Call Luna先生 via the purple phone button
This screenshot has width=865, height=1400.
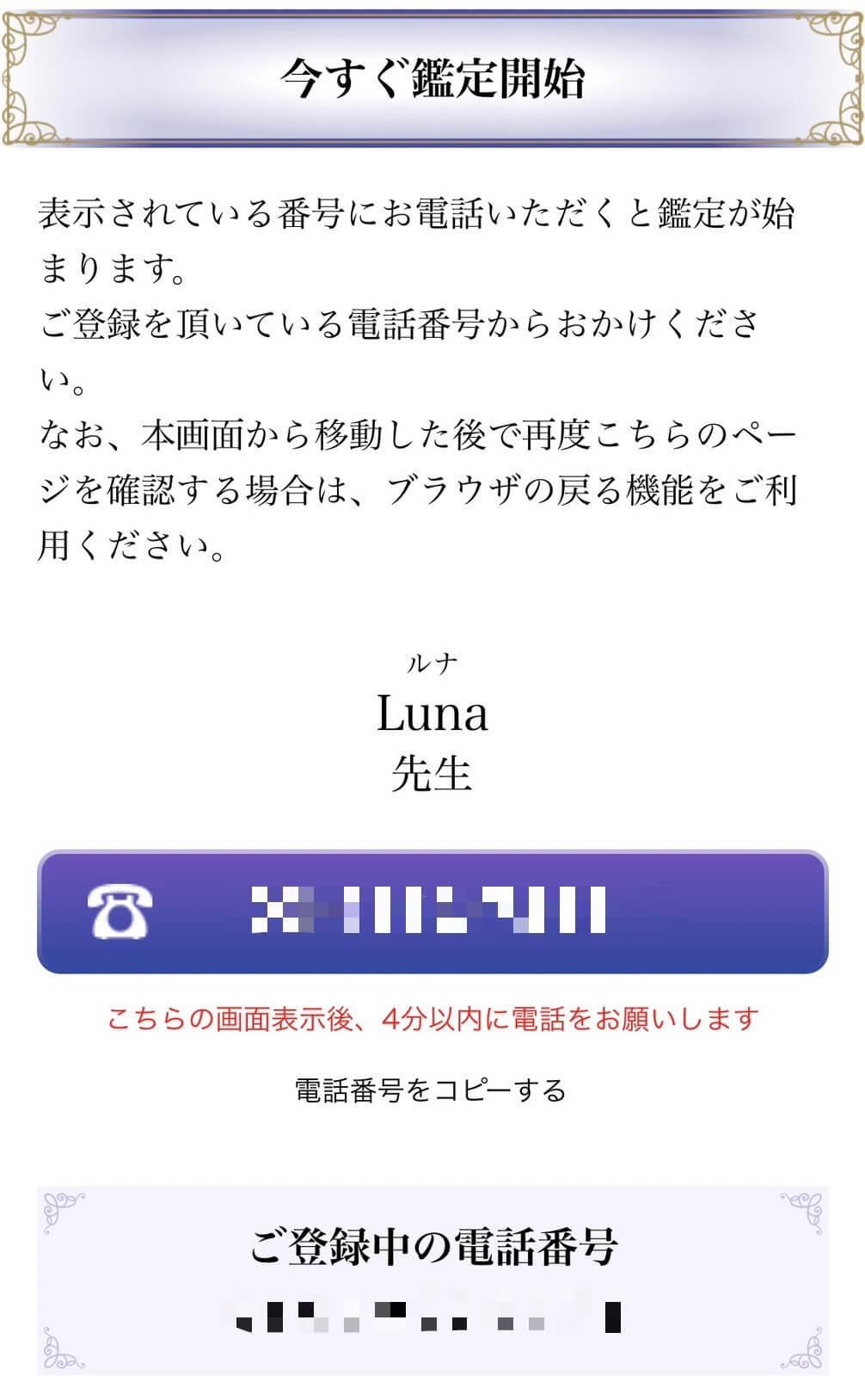pos(432,912)
